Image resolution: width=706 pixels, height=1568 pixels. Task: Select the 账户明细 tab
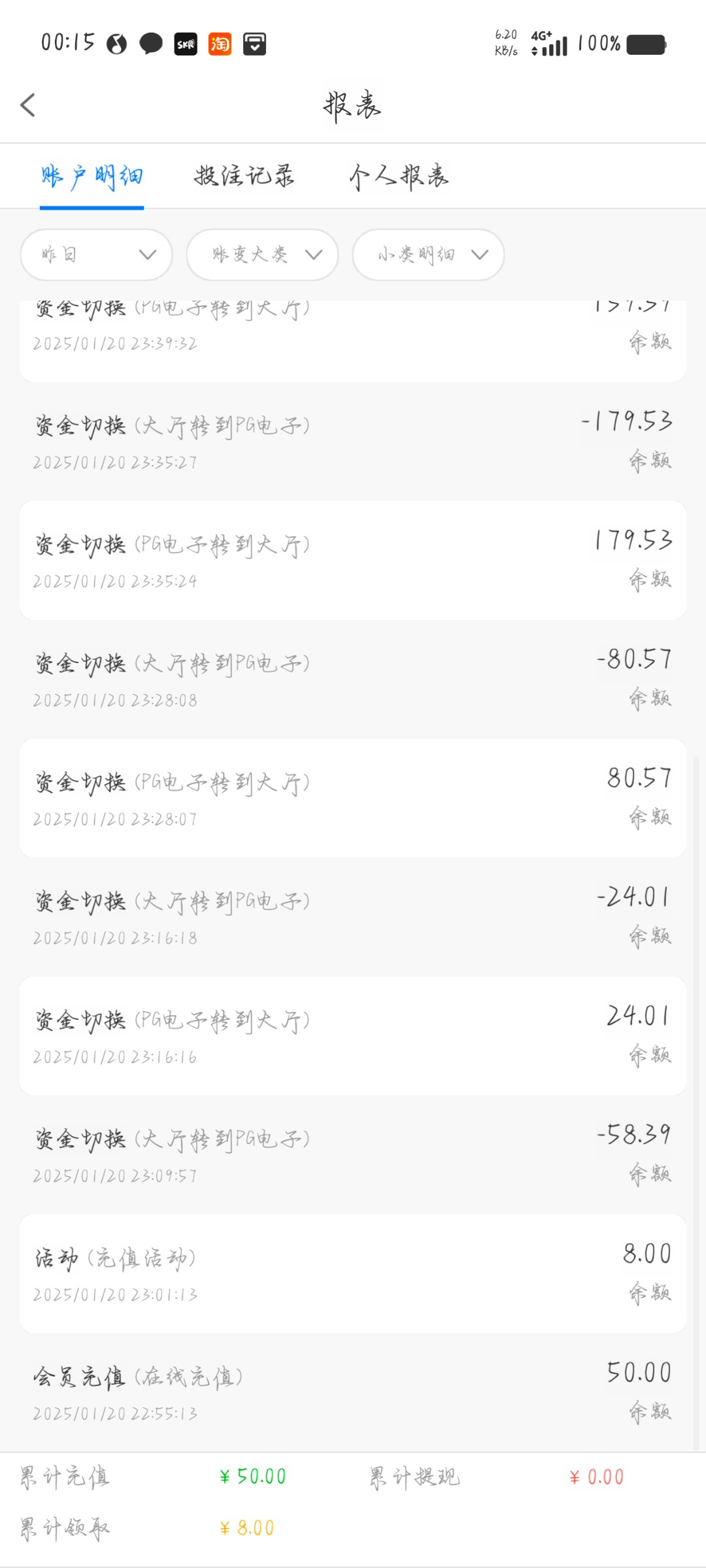(x=92, y=177)
